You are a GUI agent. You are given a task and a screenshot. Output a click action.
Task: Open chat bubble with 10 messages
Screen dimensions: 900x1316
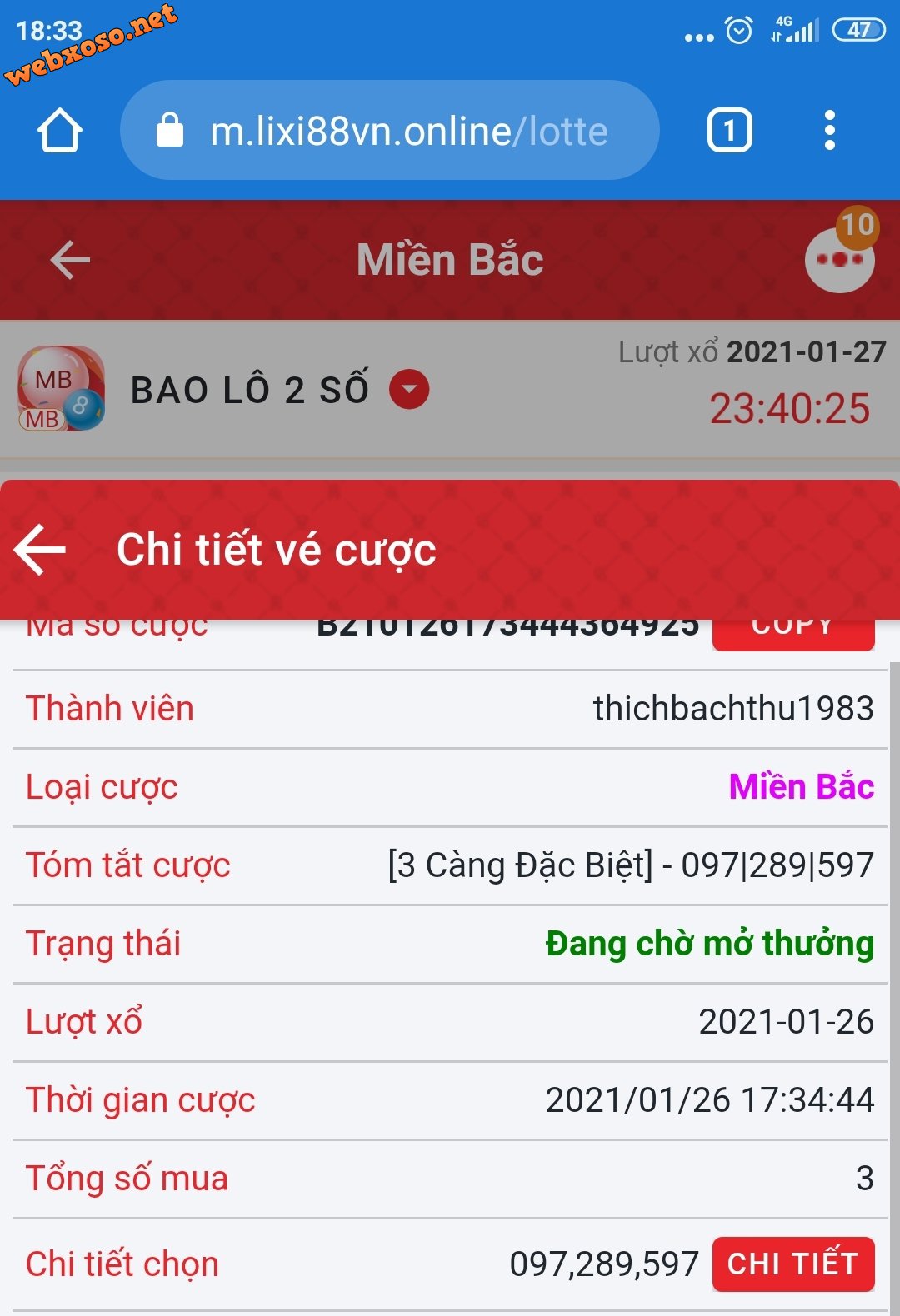840,257
